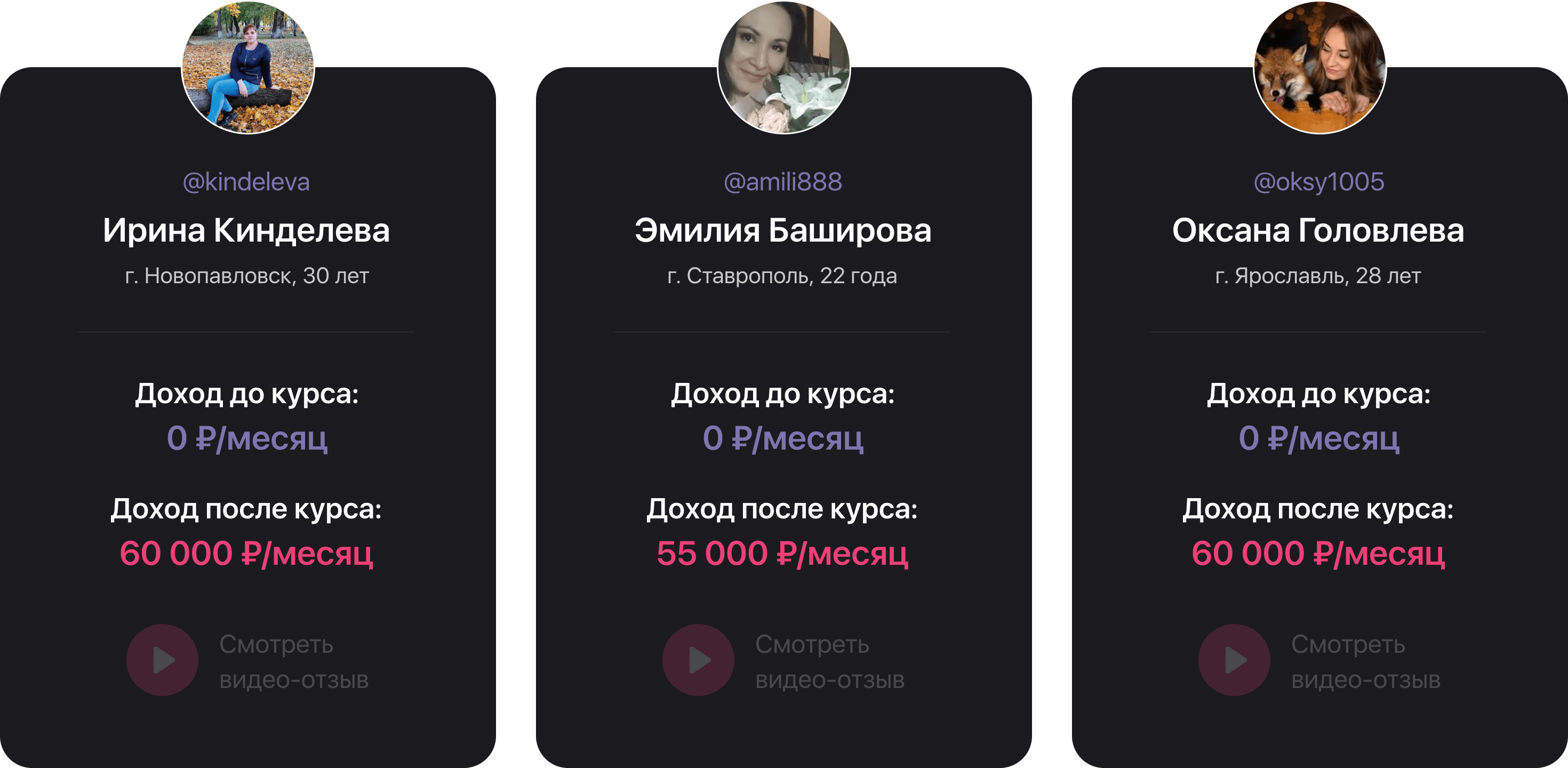Open the @oksy1005 profile link
The width and height of the screenshot is (1568, 768).
pos(1318,182)
